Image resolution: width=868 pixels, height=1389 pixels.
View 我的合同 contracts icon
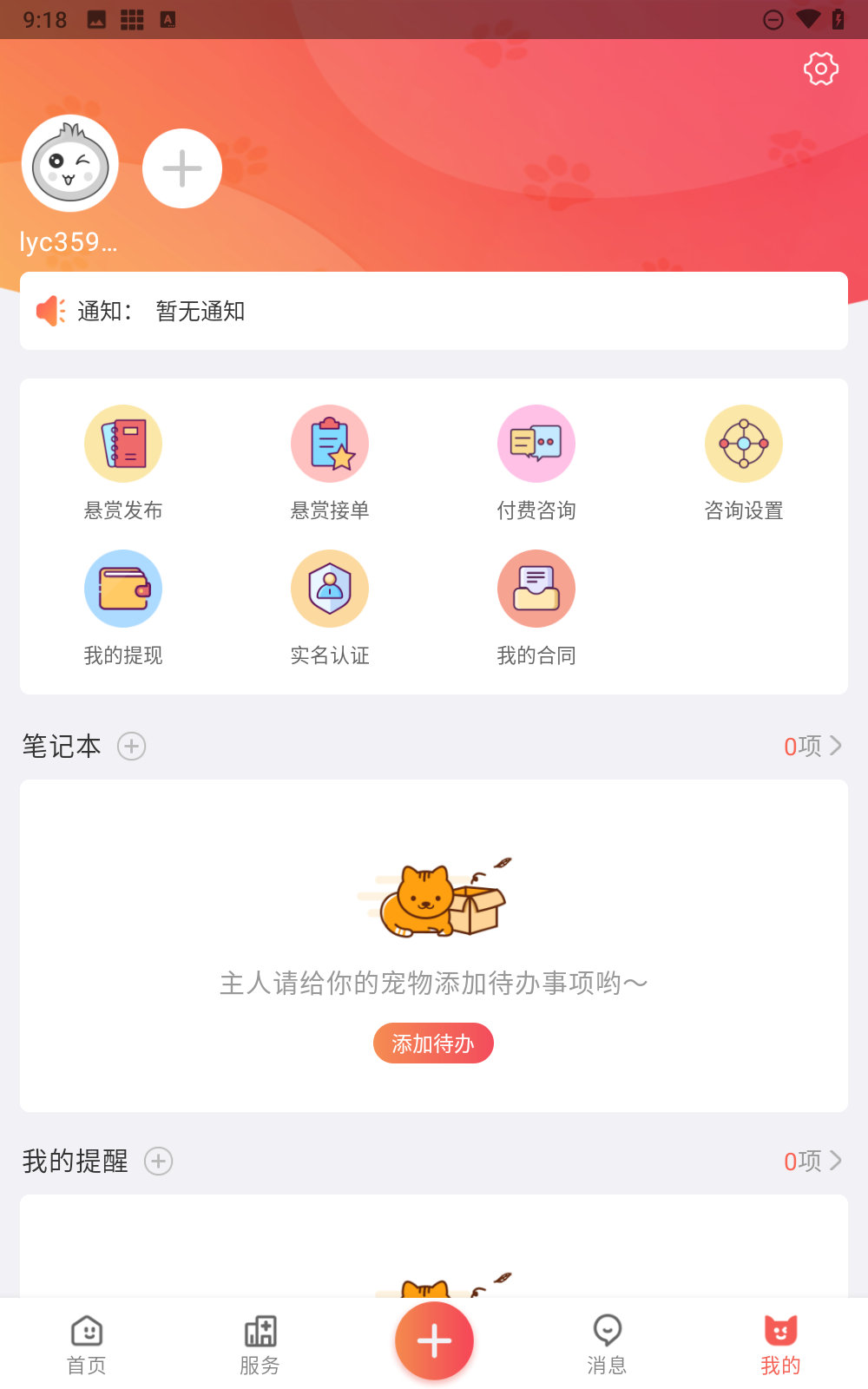tap(536, 588)
